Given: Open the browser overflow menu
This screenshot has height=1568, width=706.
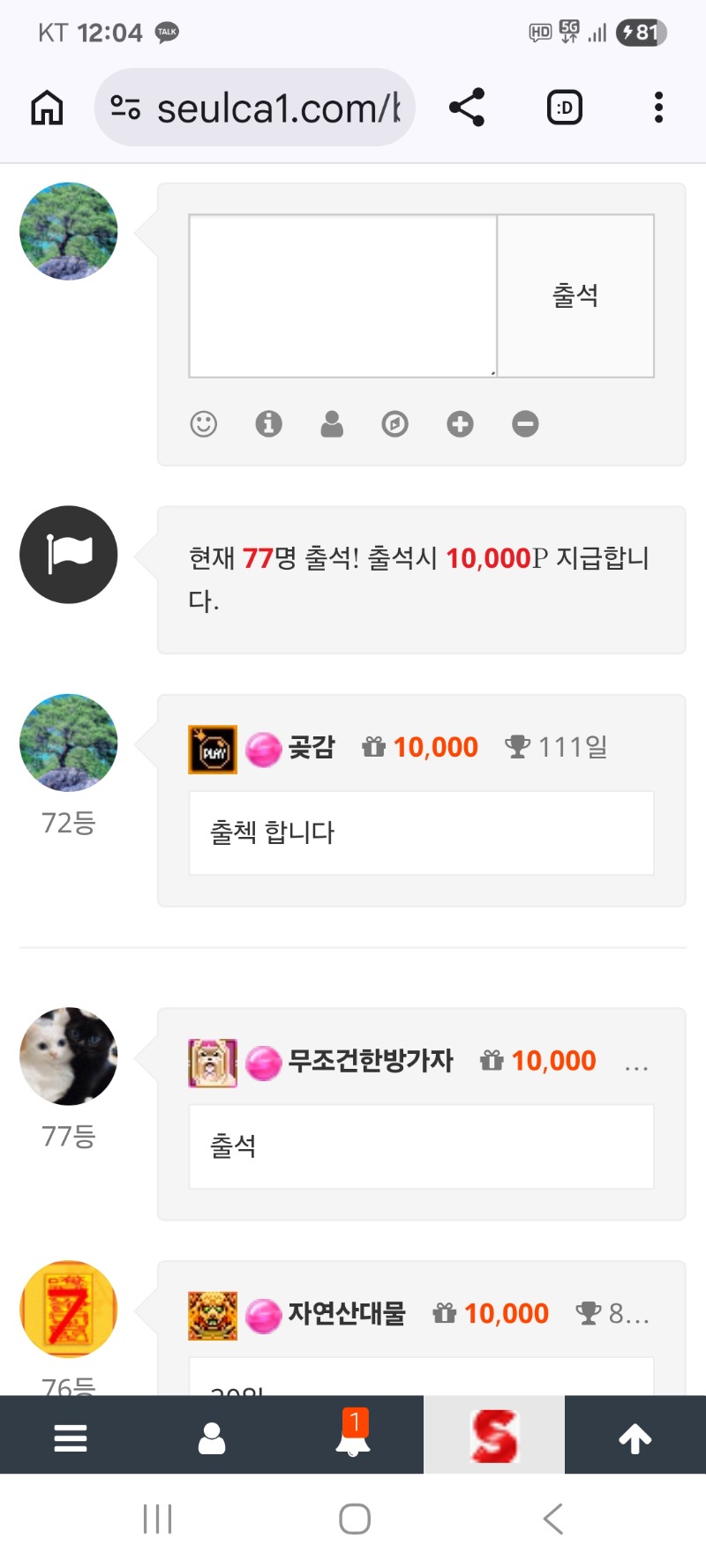Looking at the screenshot, I should [658, 108].
